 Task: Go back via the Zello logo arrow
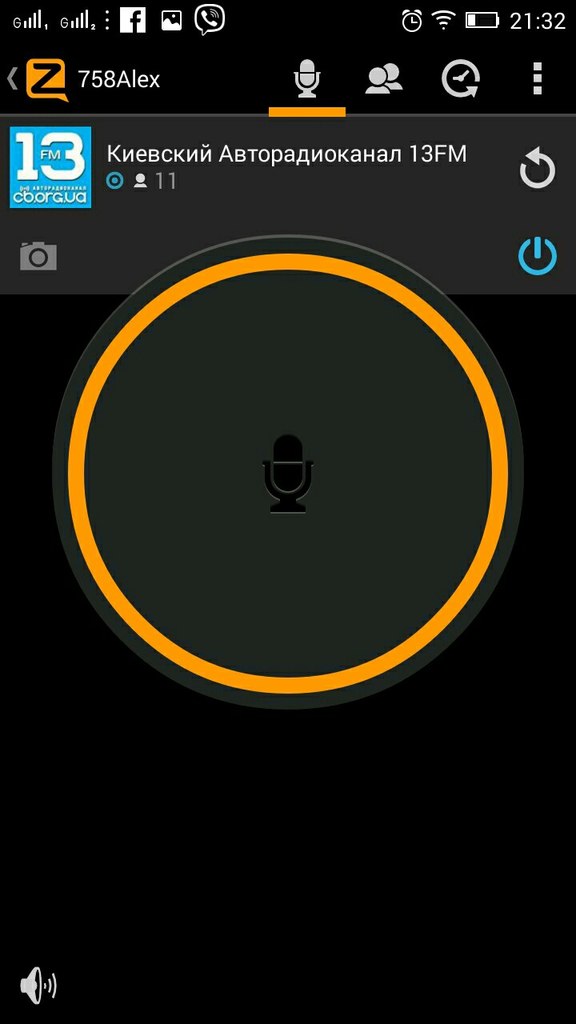click(x=37, y=80)
